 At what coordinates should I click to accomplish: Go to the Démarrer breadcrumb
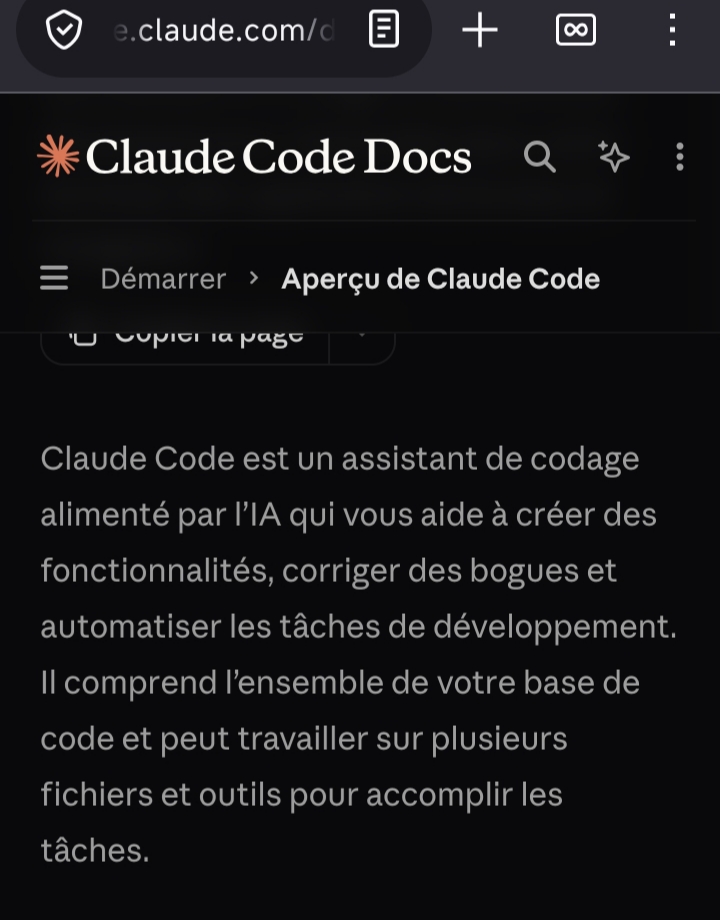(x=163, y=279)
